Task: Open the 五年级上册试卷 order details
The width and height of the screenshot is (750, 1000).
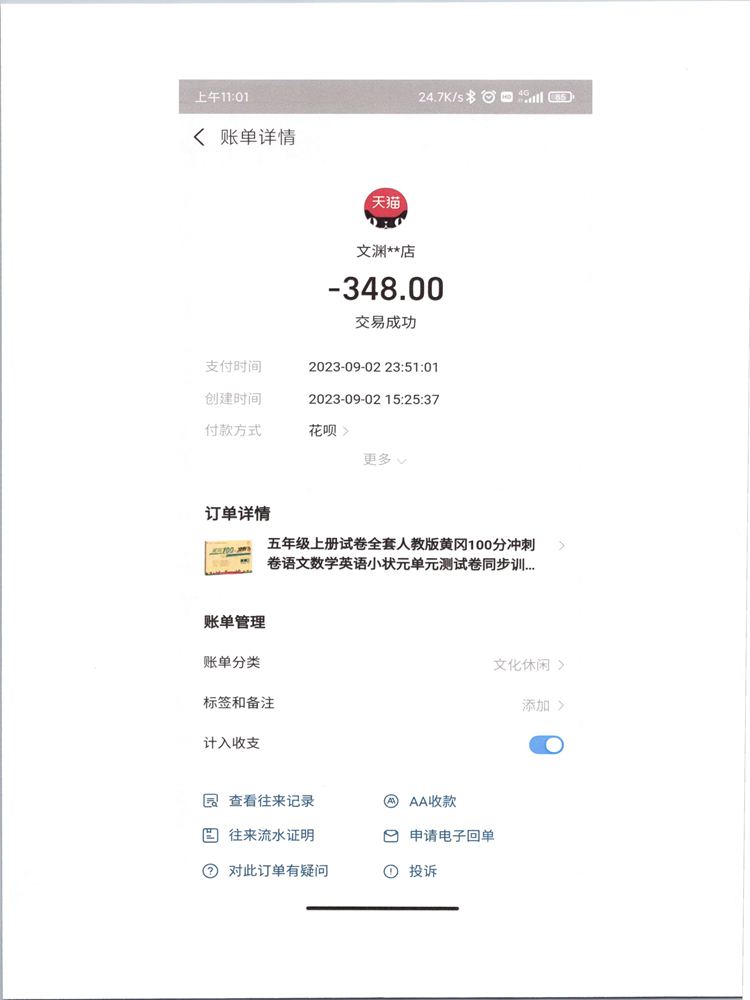Action: point(400,556)
